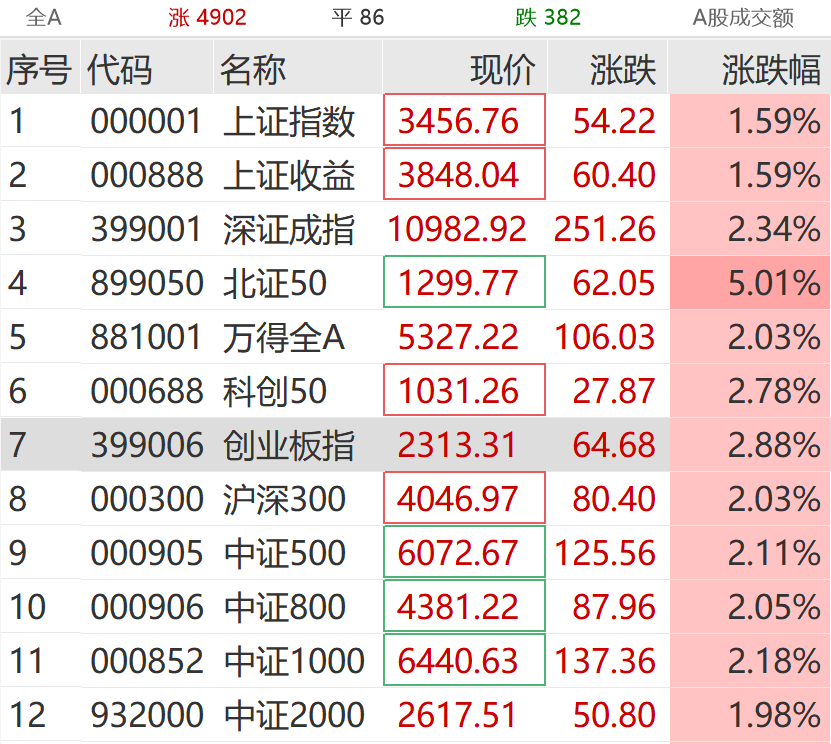Select the 深证成指 row

click(x=289, y=229)
